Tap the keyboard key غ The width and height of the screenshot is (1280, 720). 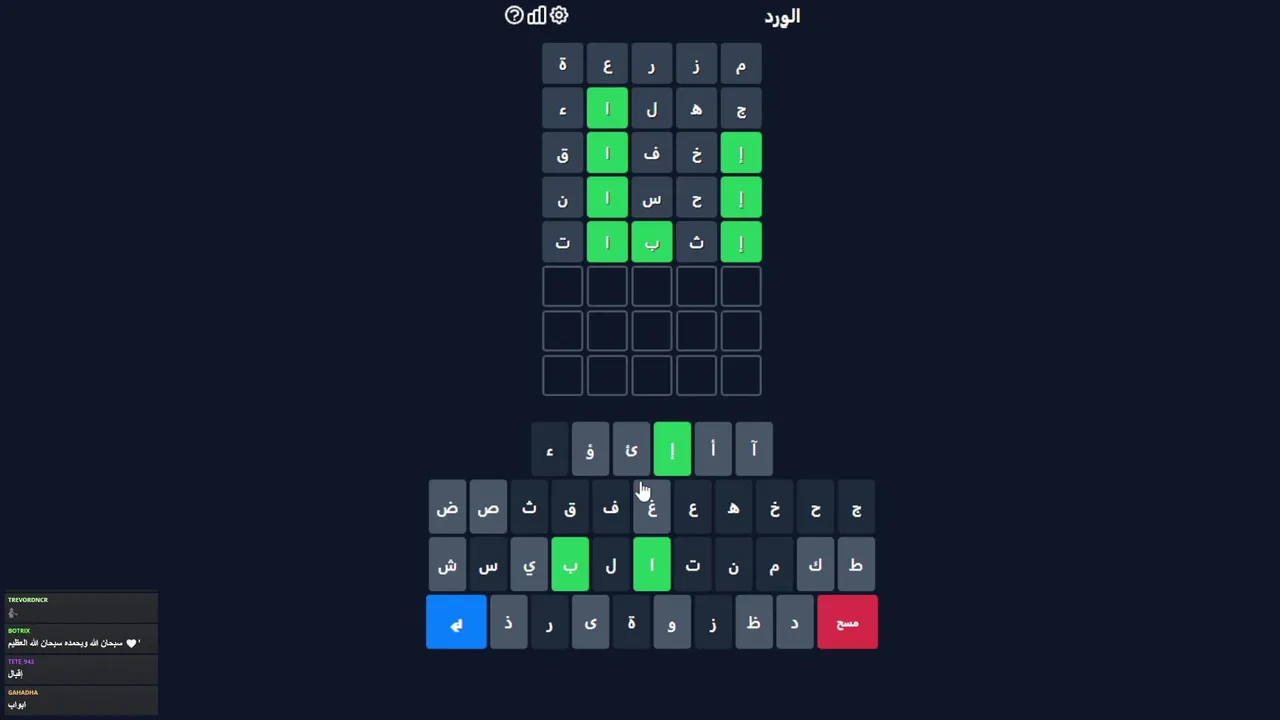click(652, 508)
